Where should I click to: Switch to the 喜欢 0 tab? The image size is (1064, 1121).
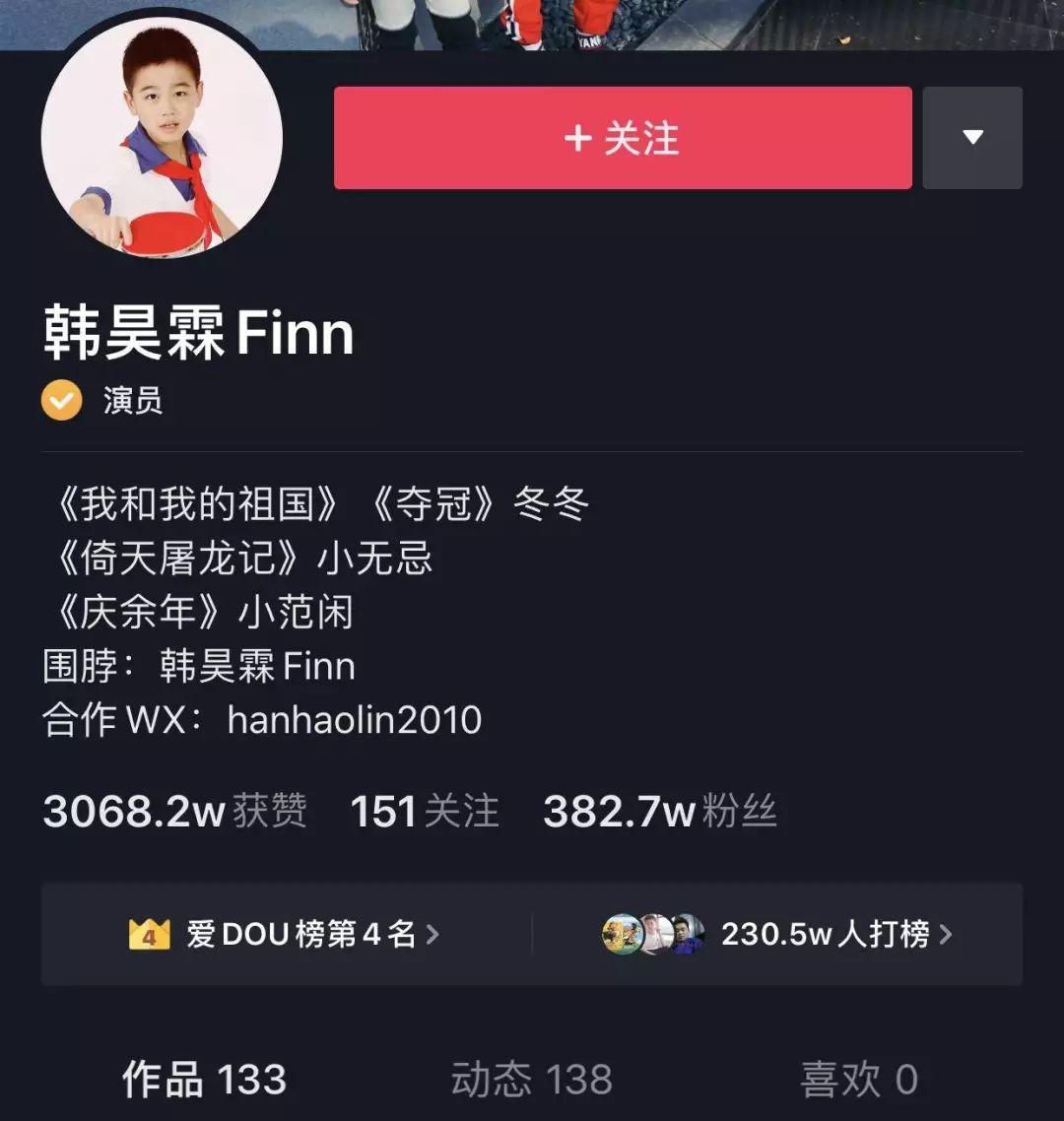(x=859, y=1080)
